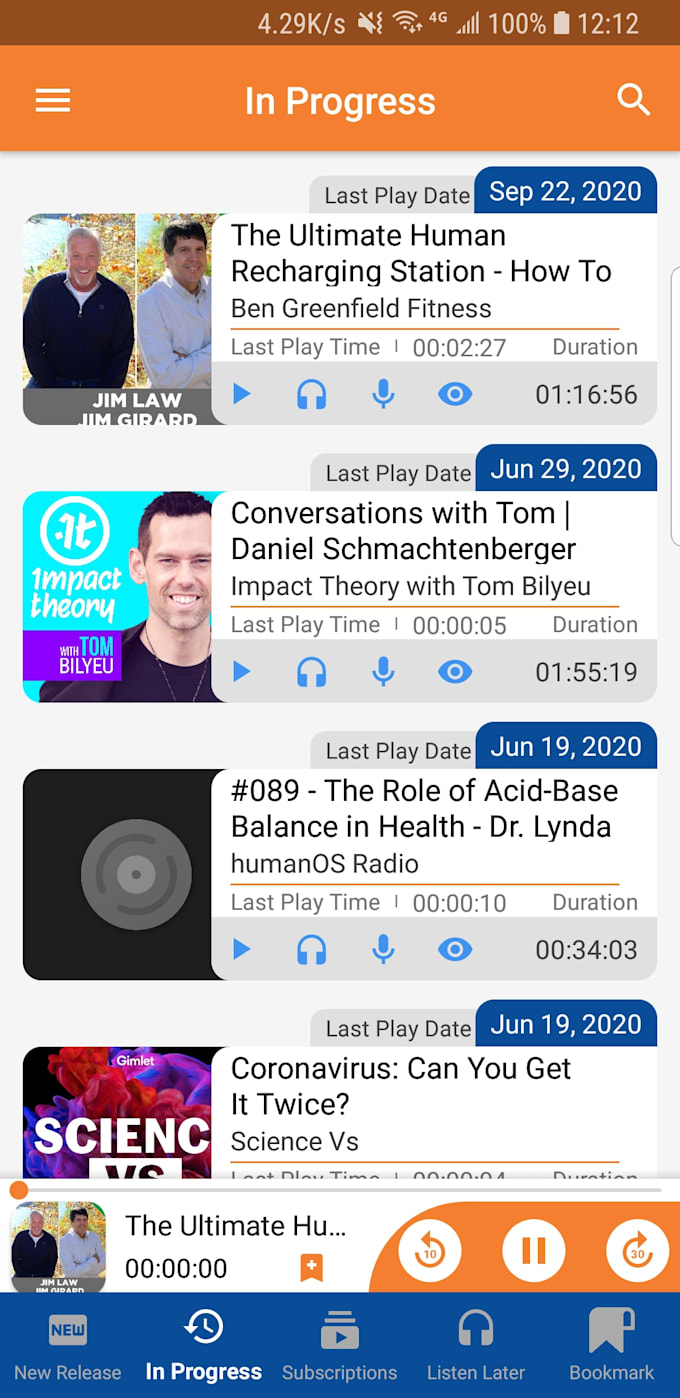Screen dimensions: 680x1398
Task: Tap microphone icon on Ben Greenfield Fitness episode
Action: point(383,394)
